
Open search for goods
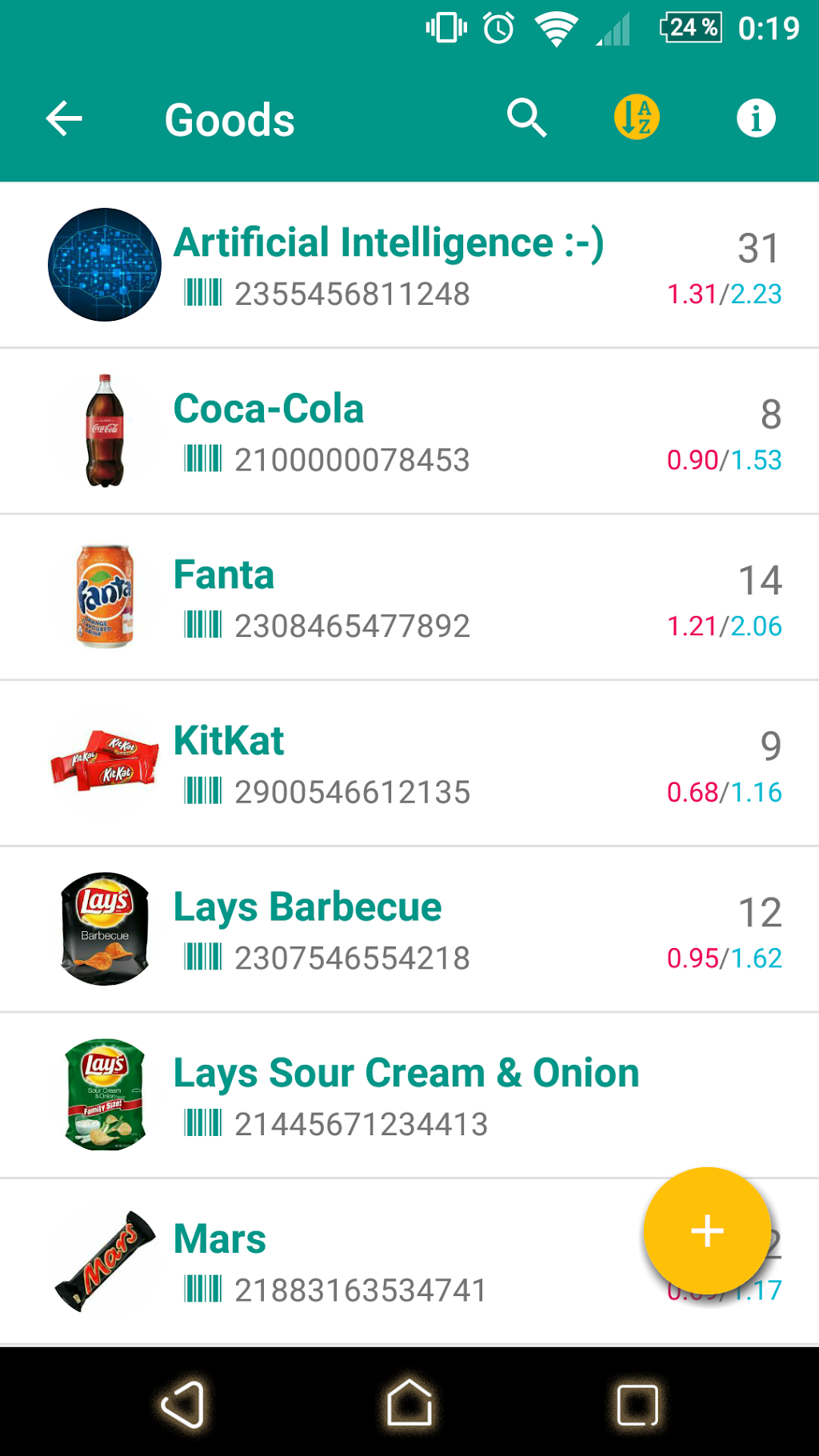click(526, 119)
